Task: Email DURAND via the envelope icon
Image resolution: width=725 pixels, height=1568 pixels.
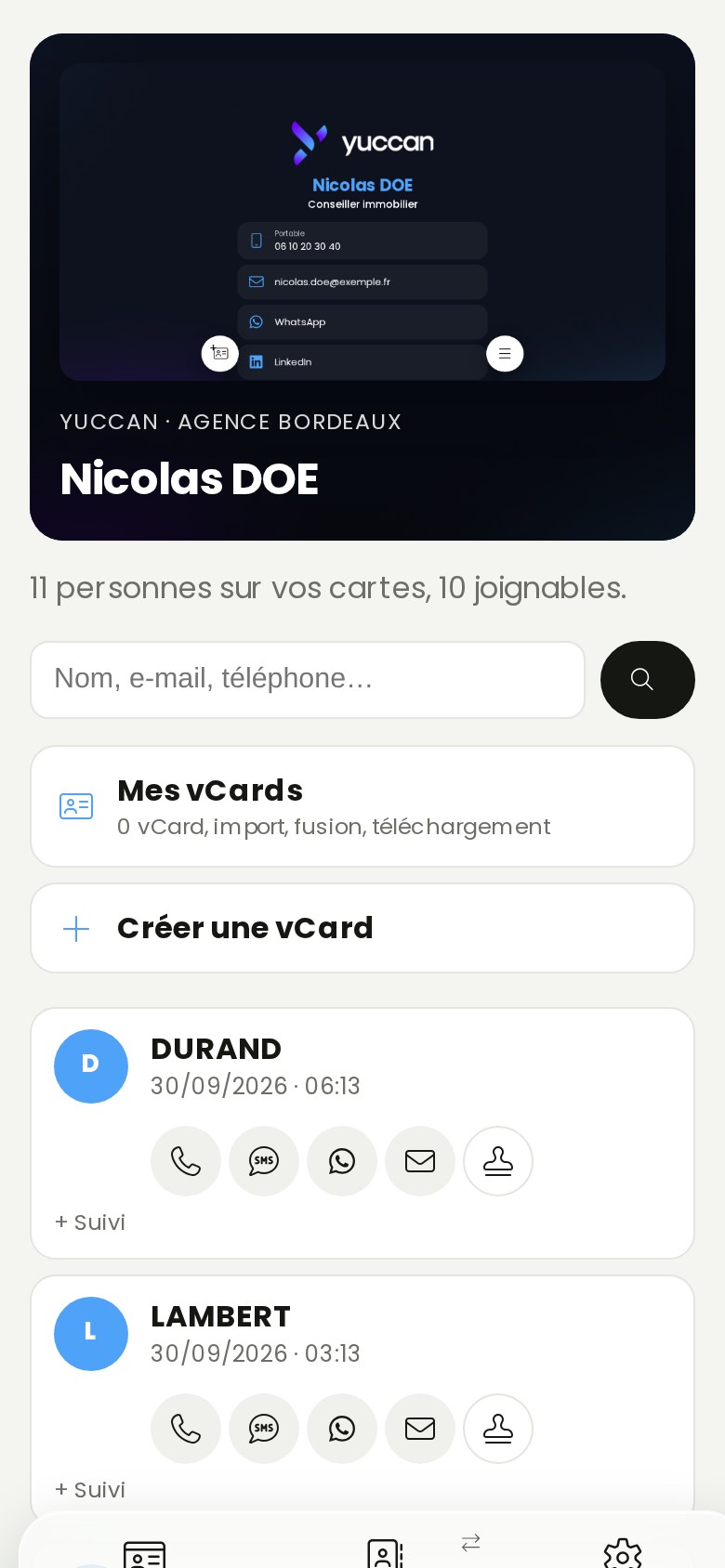Action: (420, 1161)
